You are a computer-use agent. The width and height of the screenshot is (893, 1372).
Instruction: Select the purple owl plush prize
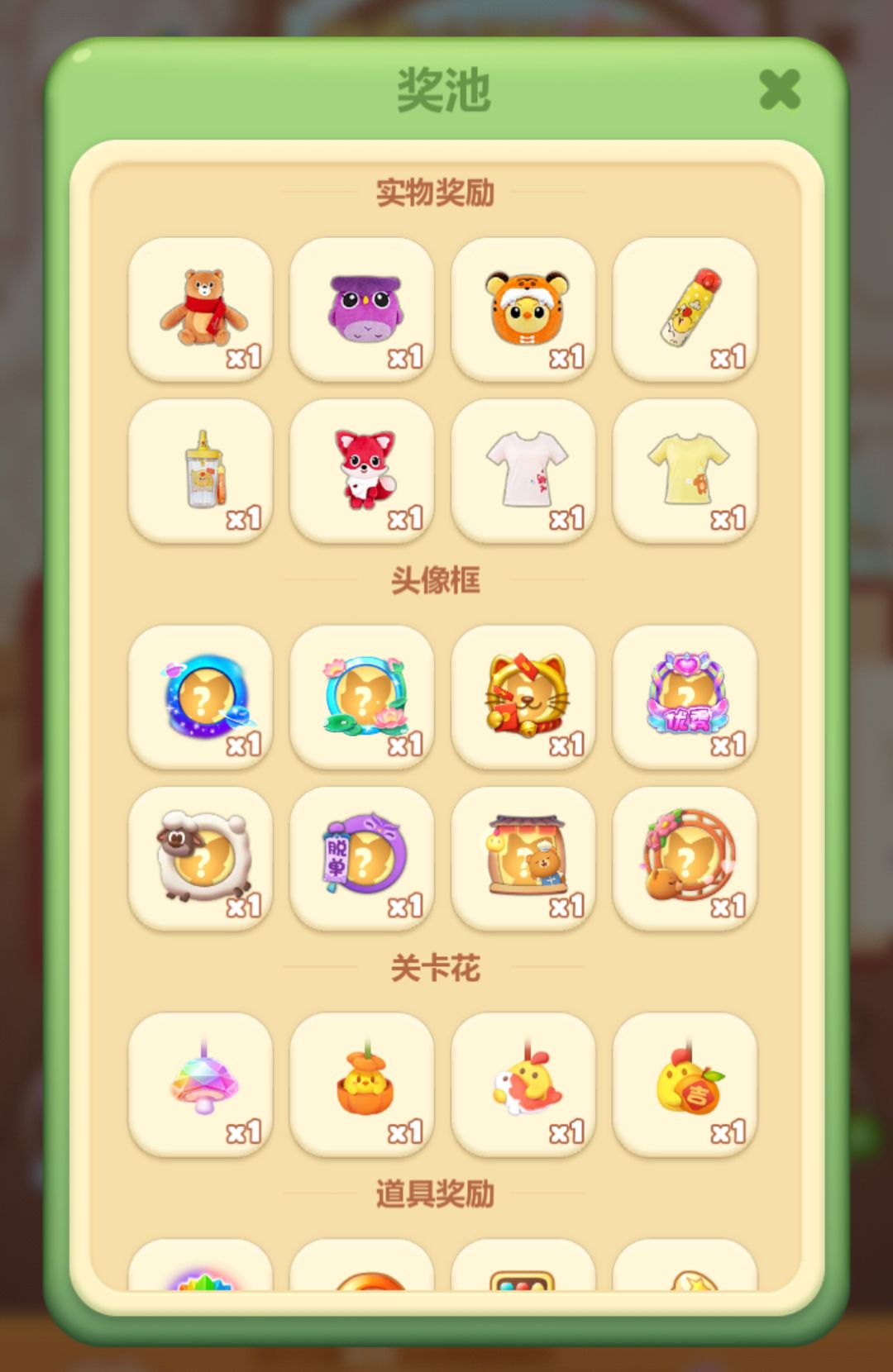pyautogui.click(x=362, y=310)
